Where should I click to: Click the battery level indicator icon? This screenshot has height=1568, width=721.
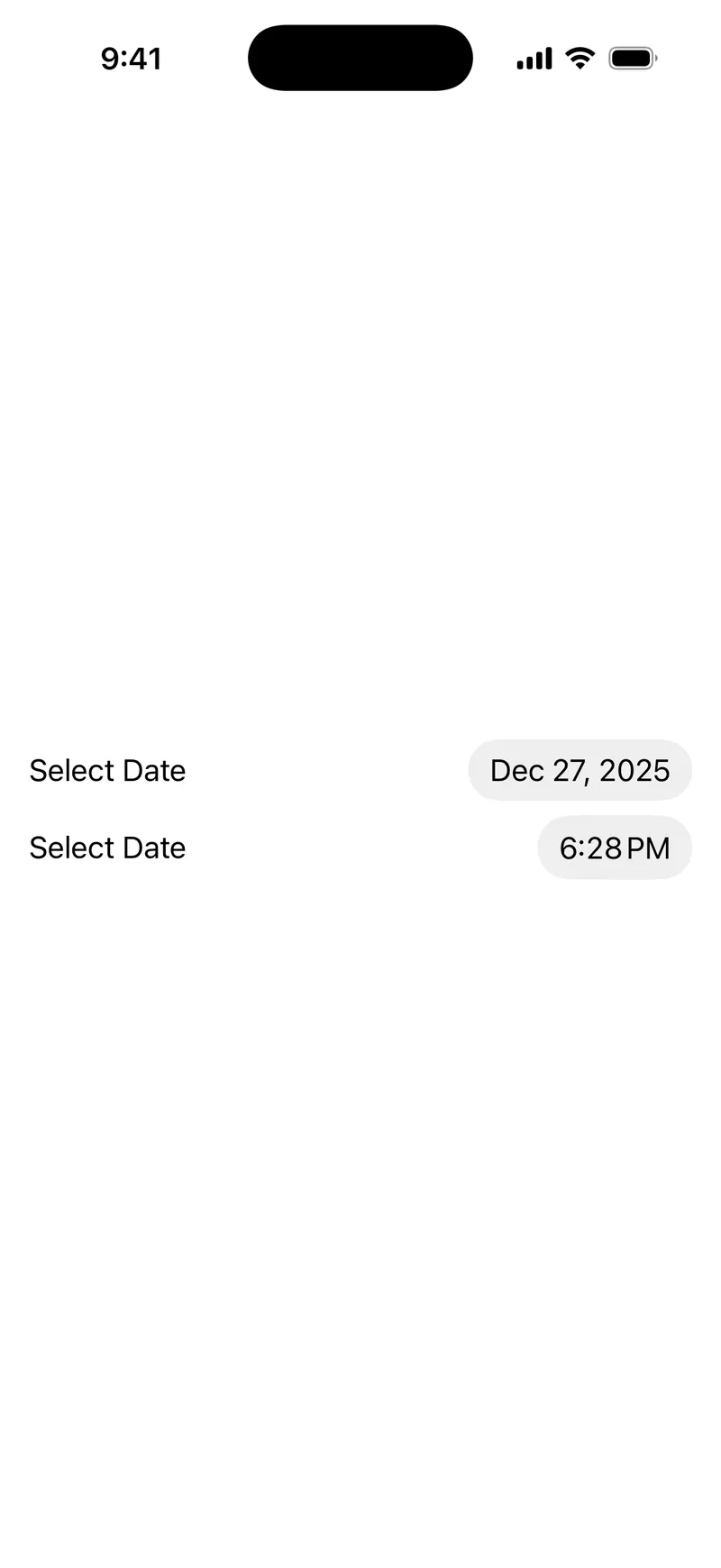633,58
